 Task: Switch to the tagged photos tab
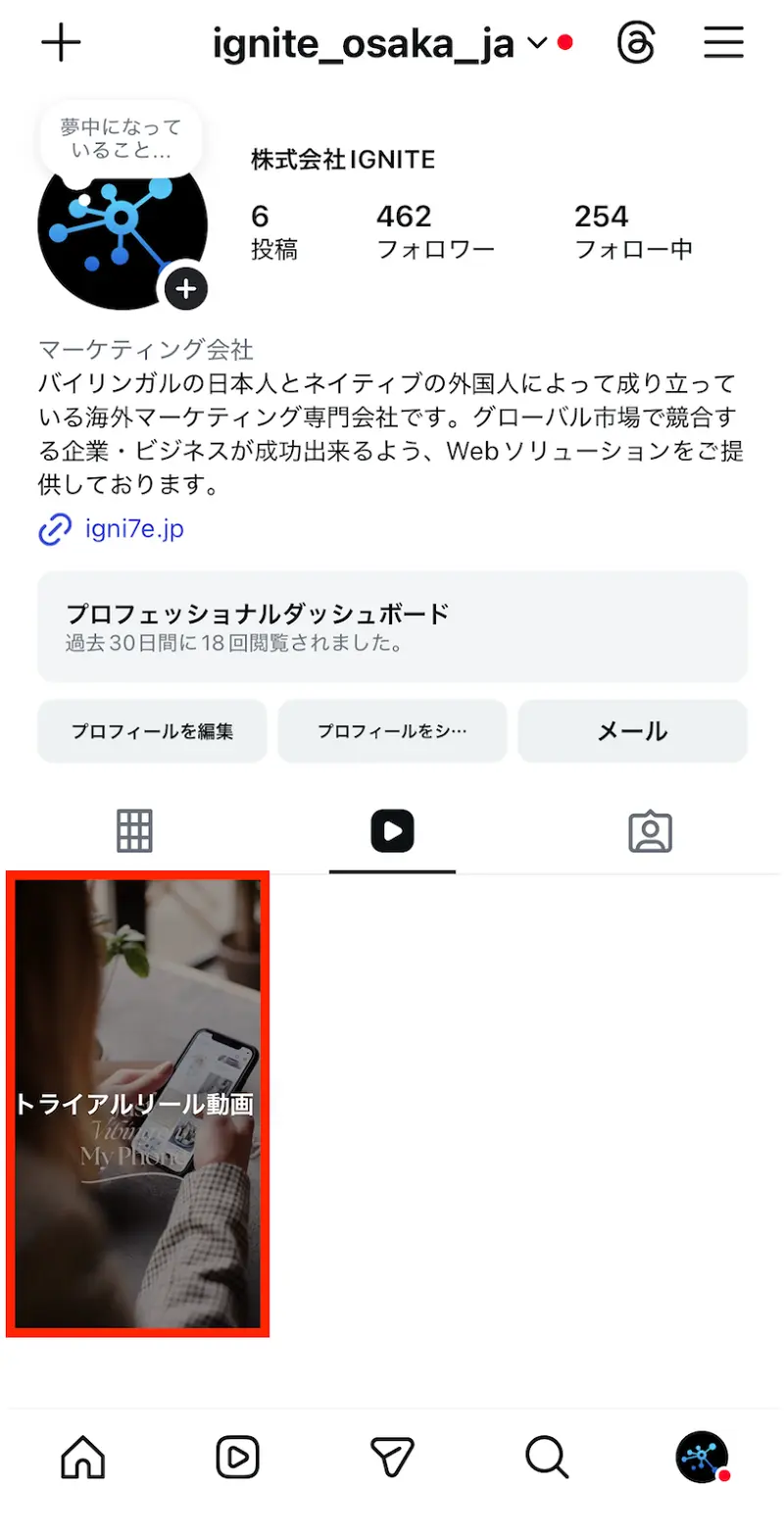[x=651, y=830]
